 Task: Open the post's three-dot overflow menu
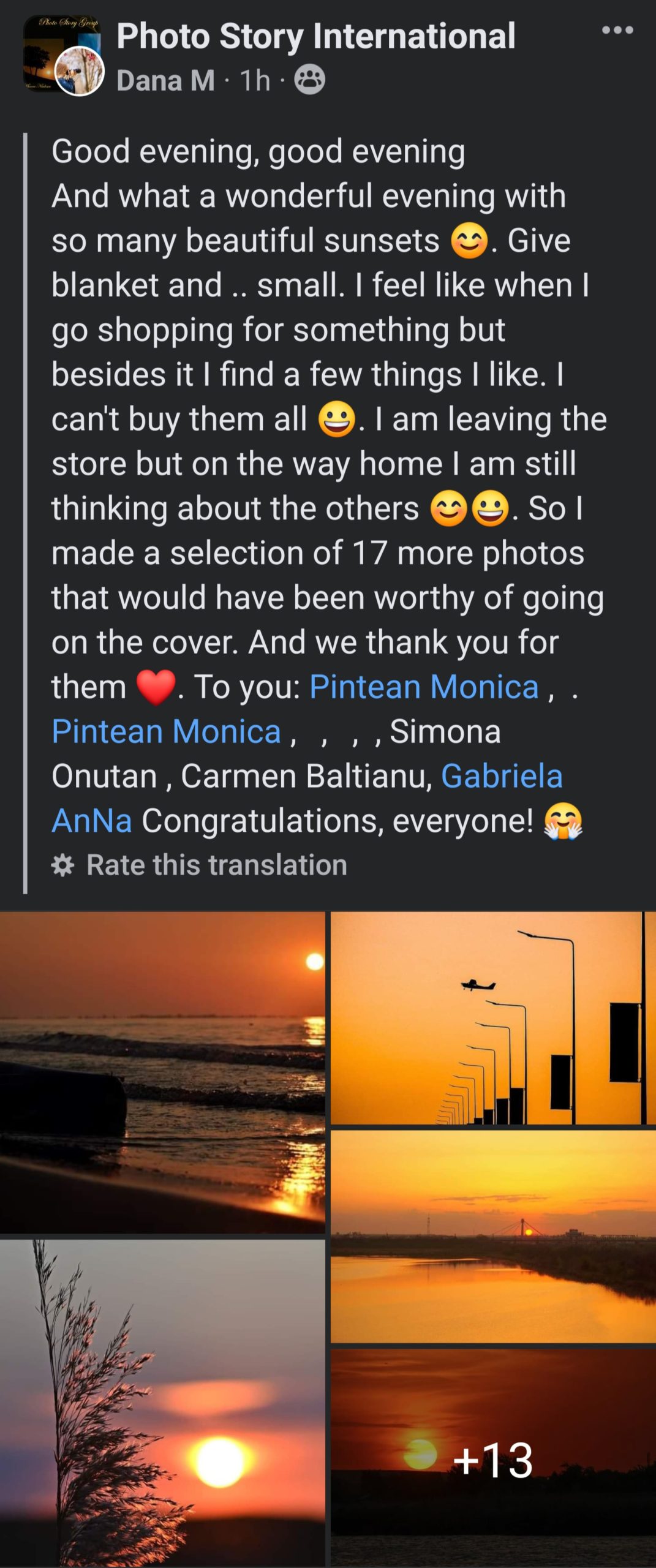point(617,30)
